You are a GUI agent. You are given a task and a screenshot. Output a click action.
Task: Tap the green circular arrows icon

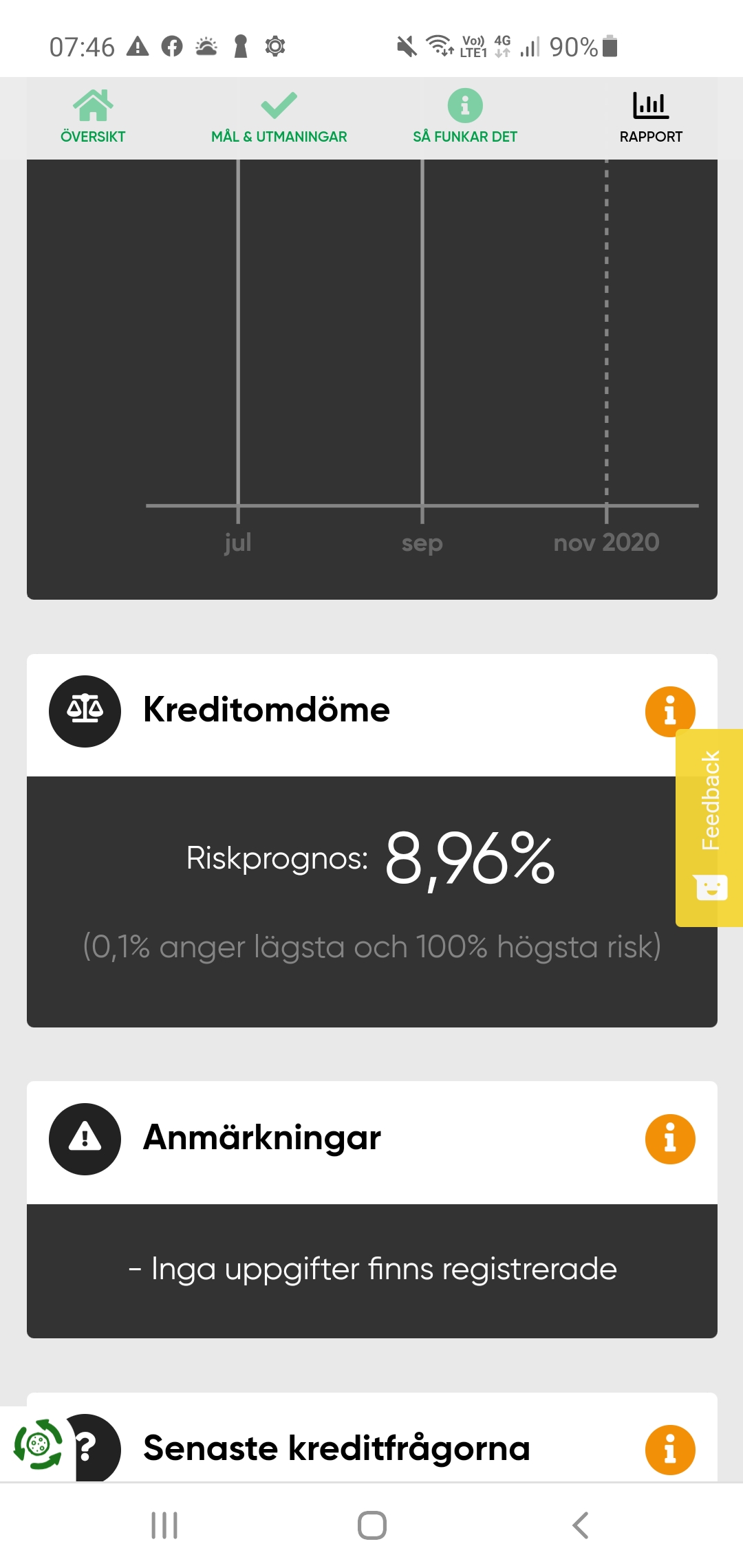coord(39,1444)
